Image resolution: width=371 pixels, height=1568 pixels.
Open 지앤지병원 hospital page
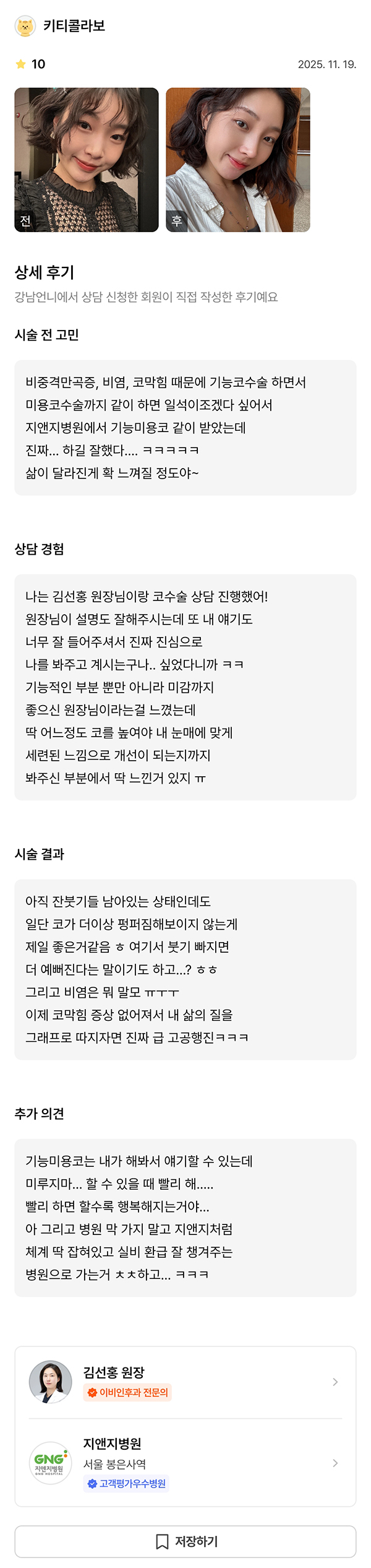click(185, 1462)
